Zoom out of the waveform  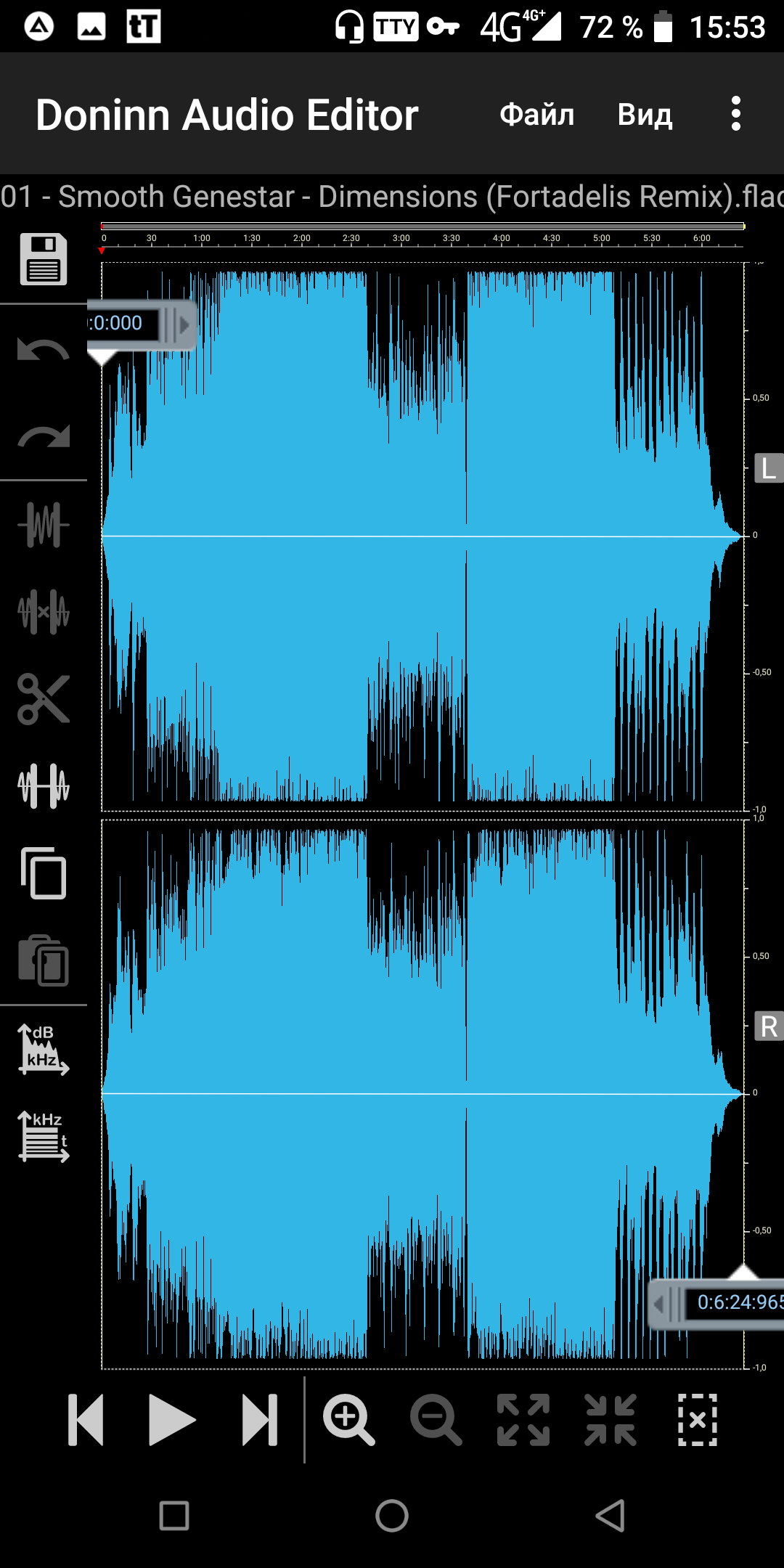tap(436, 1420)
